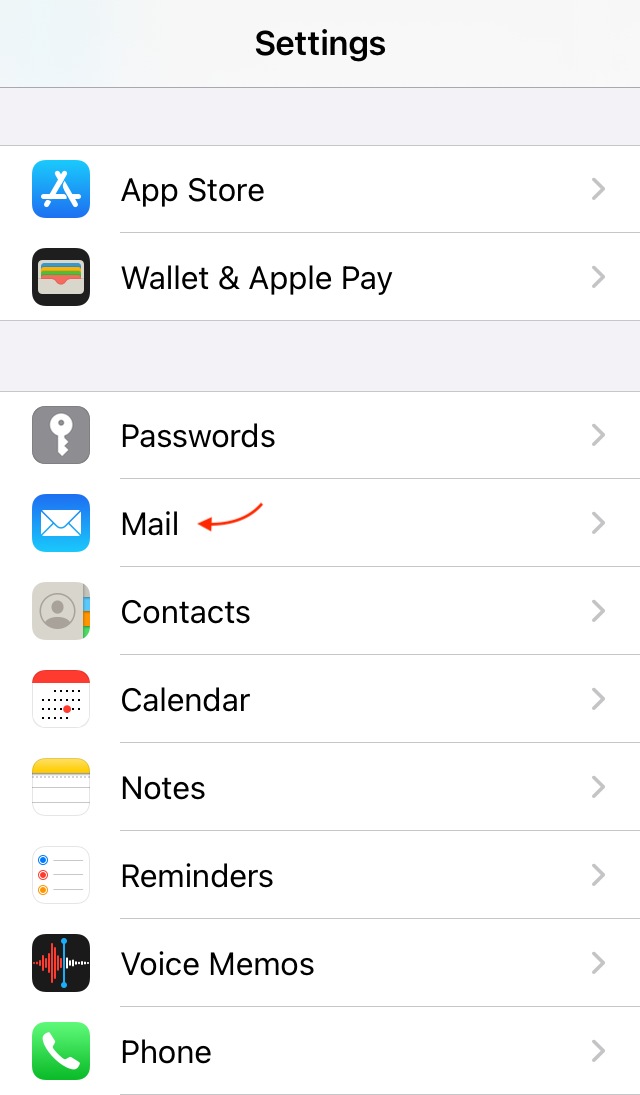
Task: Go to Passwords settings
Action: (320, 435)
